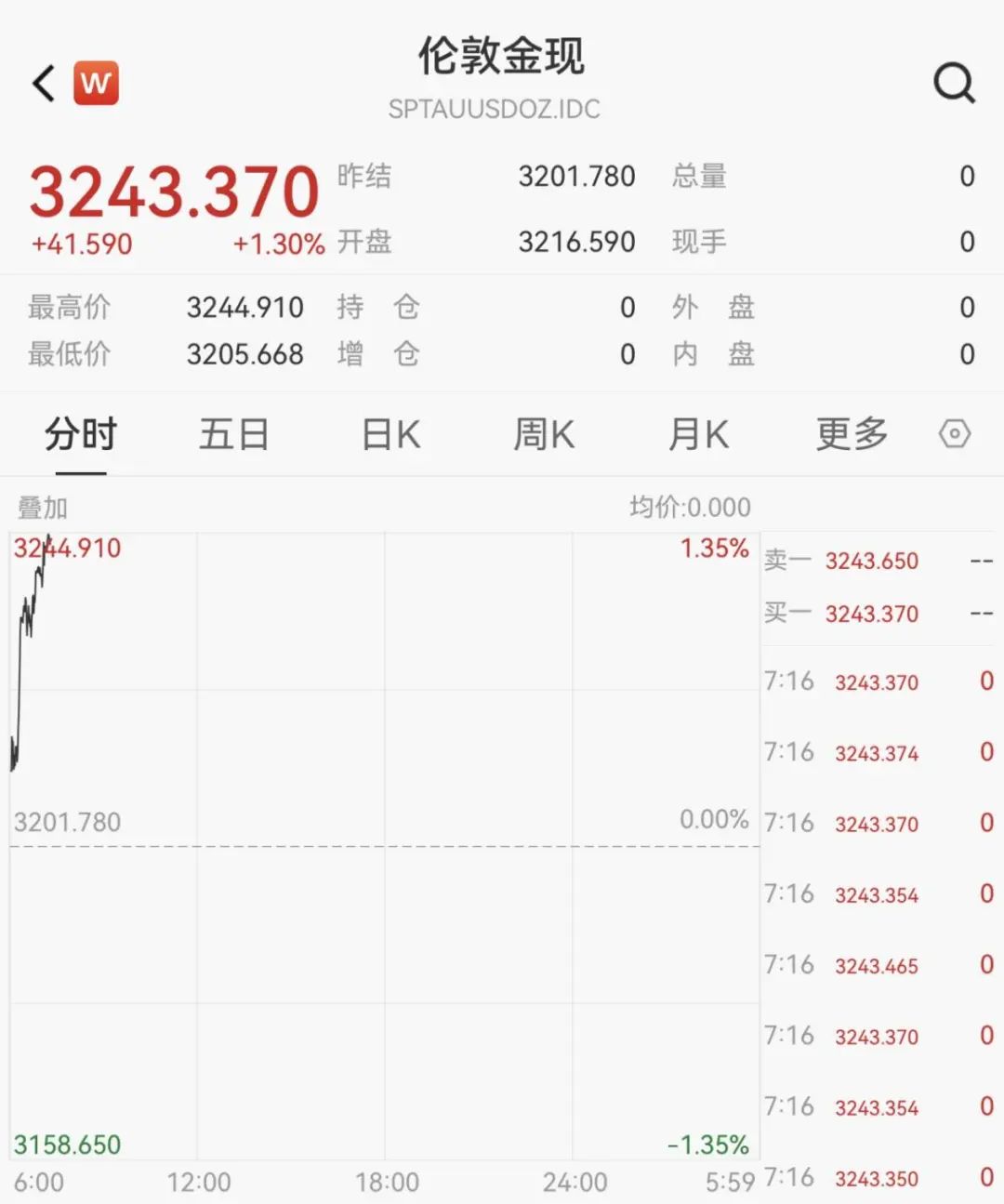Expand the 分时 intraday chart view
Screen dimensions: 1004x1204
[80, 433]
